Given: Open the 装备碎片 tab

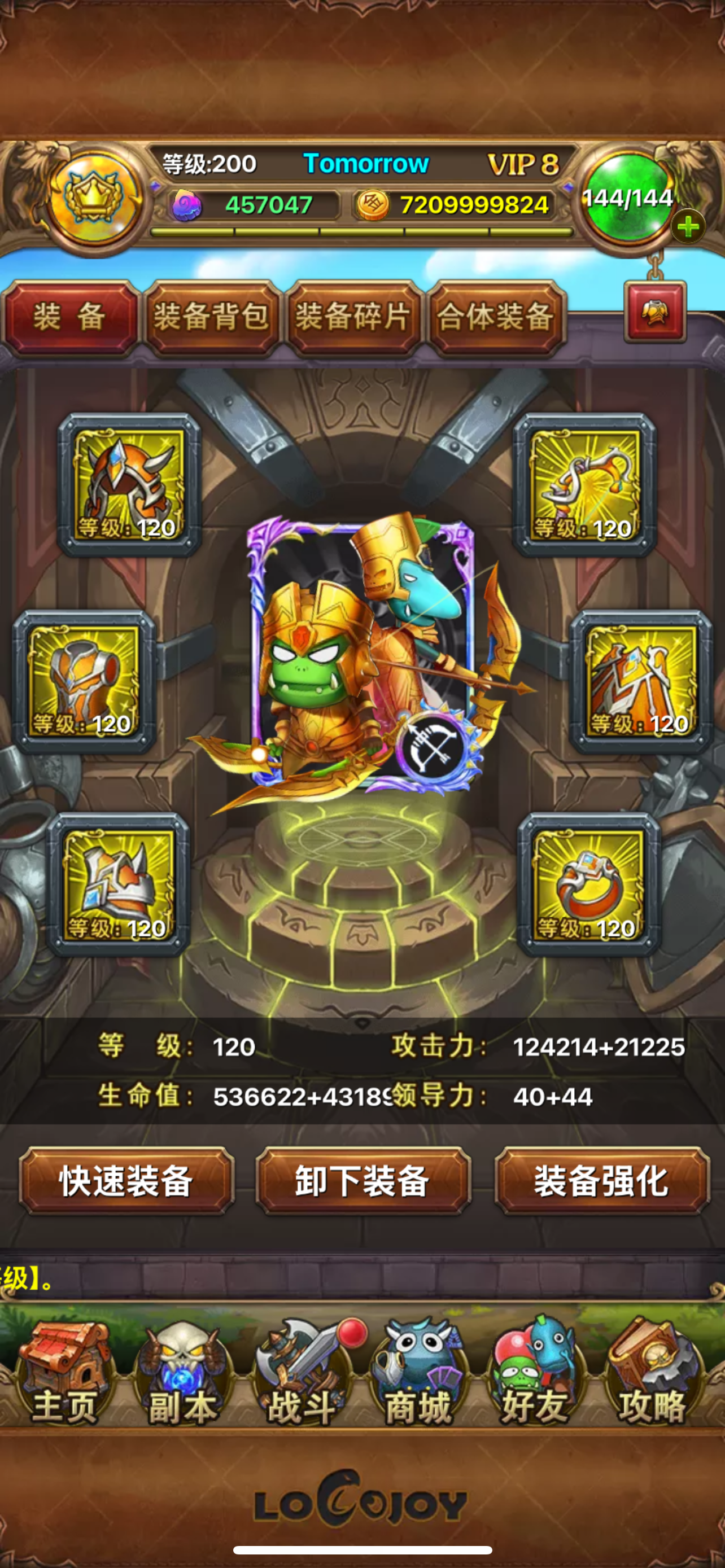Looking at the screenshot, I should pyautogui.click(x=353, y=317).
